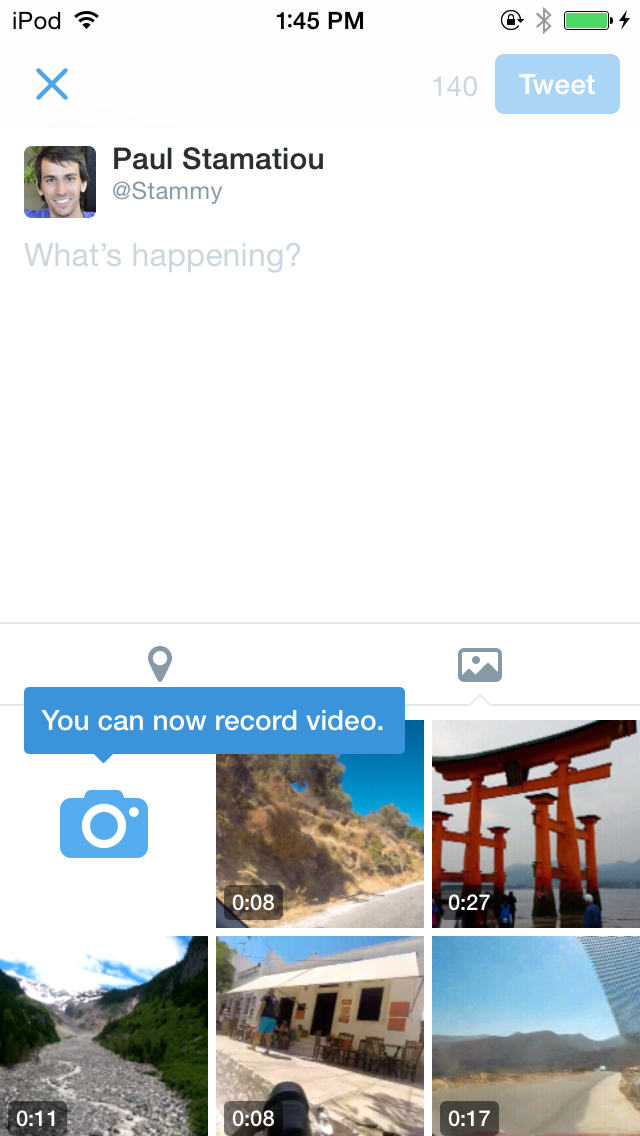640x1136 pixels.
Task: Choose the 0:11 mountain valley video
Action: coord(104,1036)
